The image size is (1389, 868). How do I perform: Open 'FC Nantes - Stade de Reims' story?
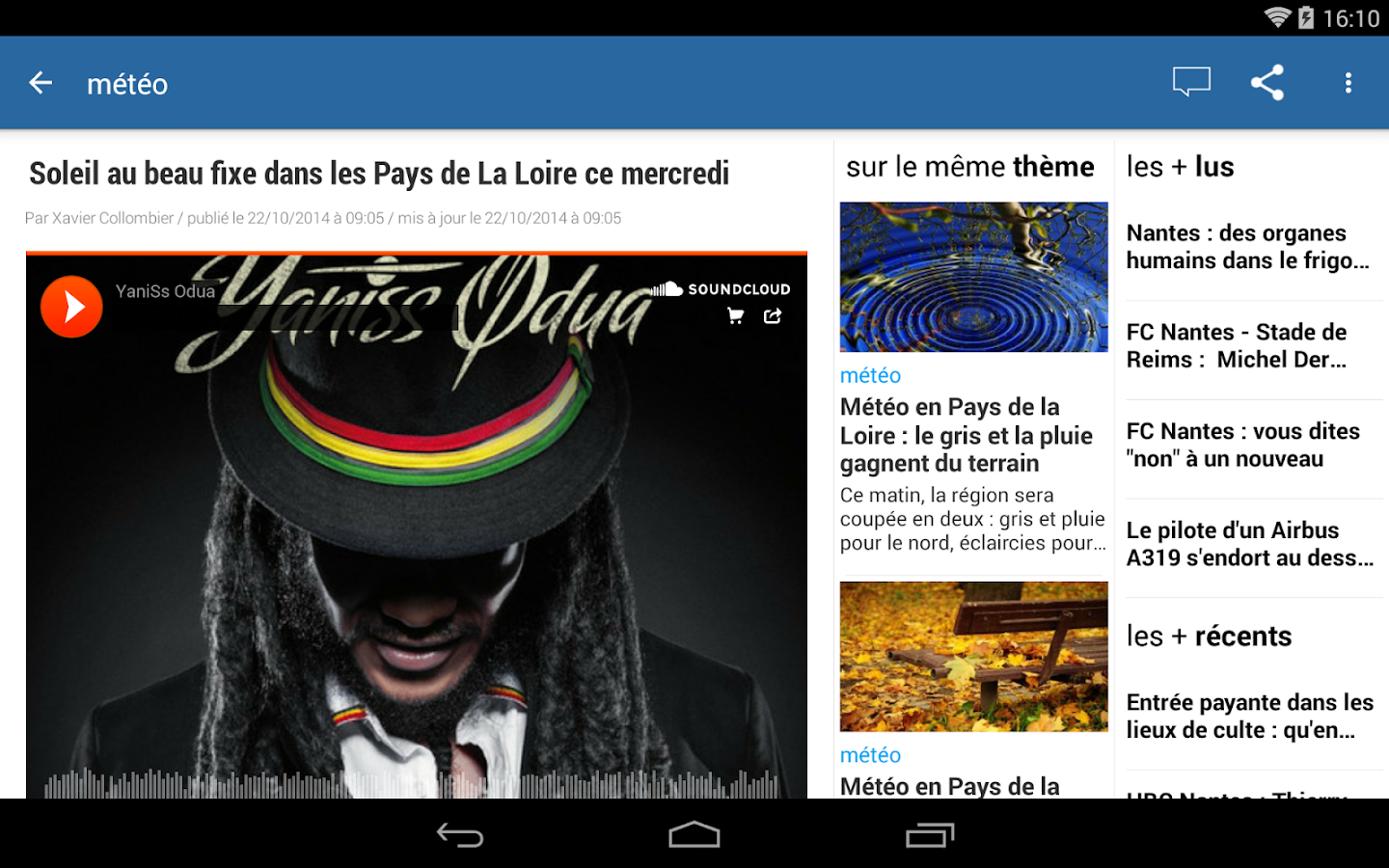(x=1237, y=345)
